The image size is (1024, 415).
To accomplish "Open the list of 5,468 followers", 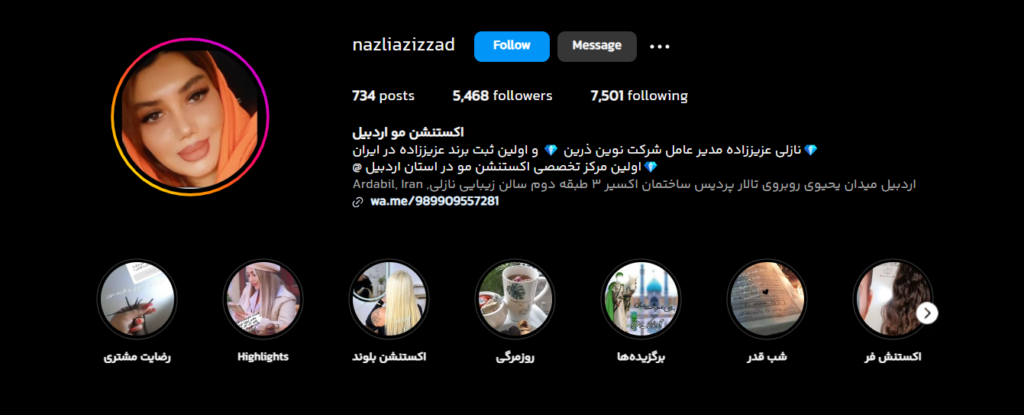I will pos(502,96).
